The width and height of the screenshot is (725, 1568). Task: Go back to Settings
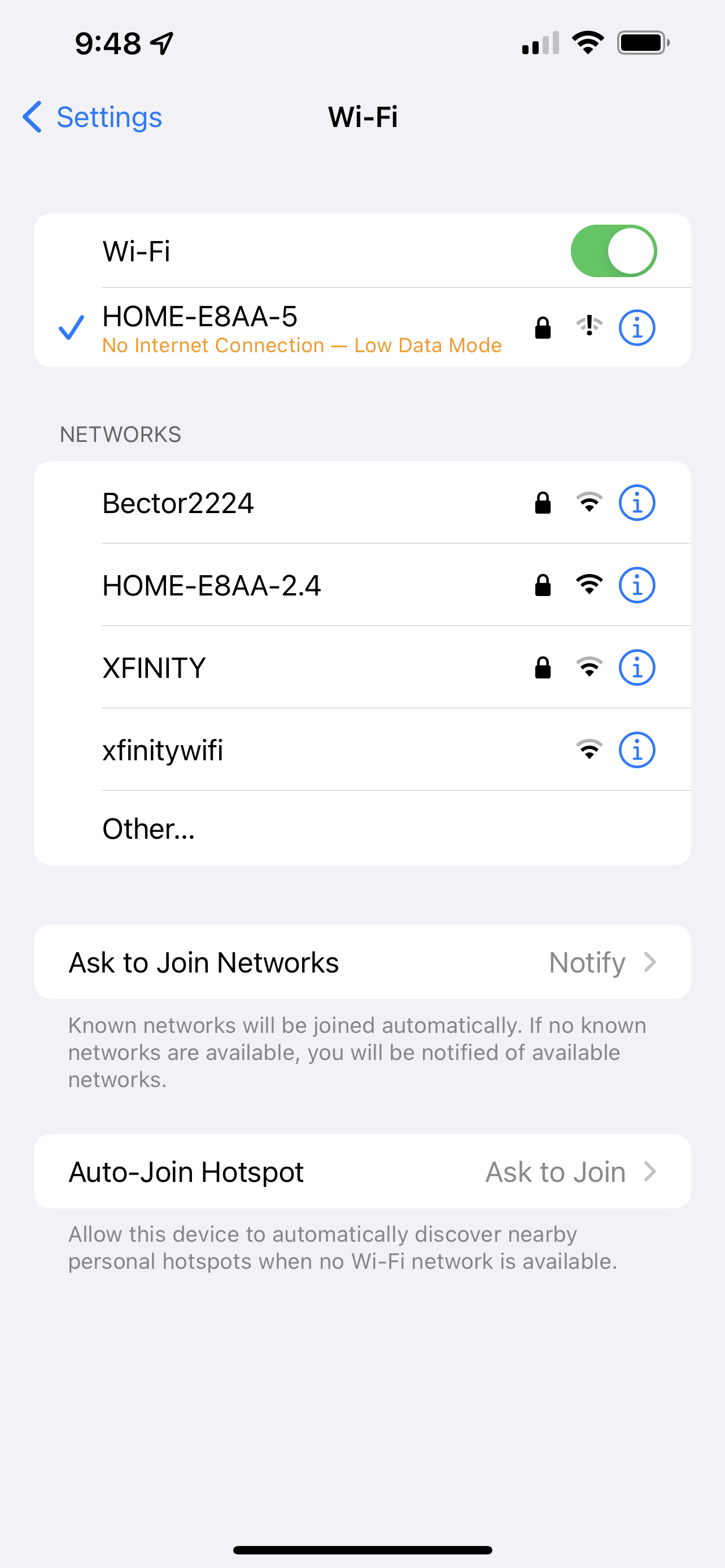tap(93, 117)
